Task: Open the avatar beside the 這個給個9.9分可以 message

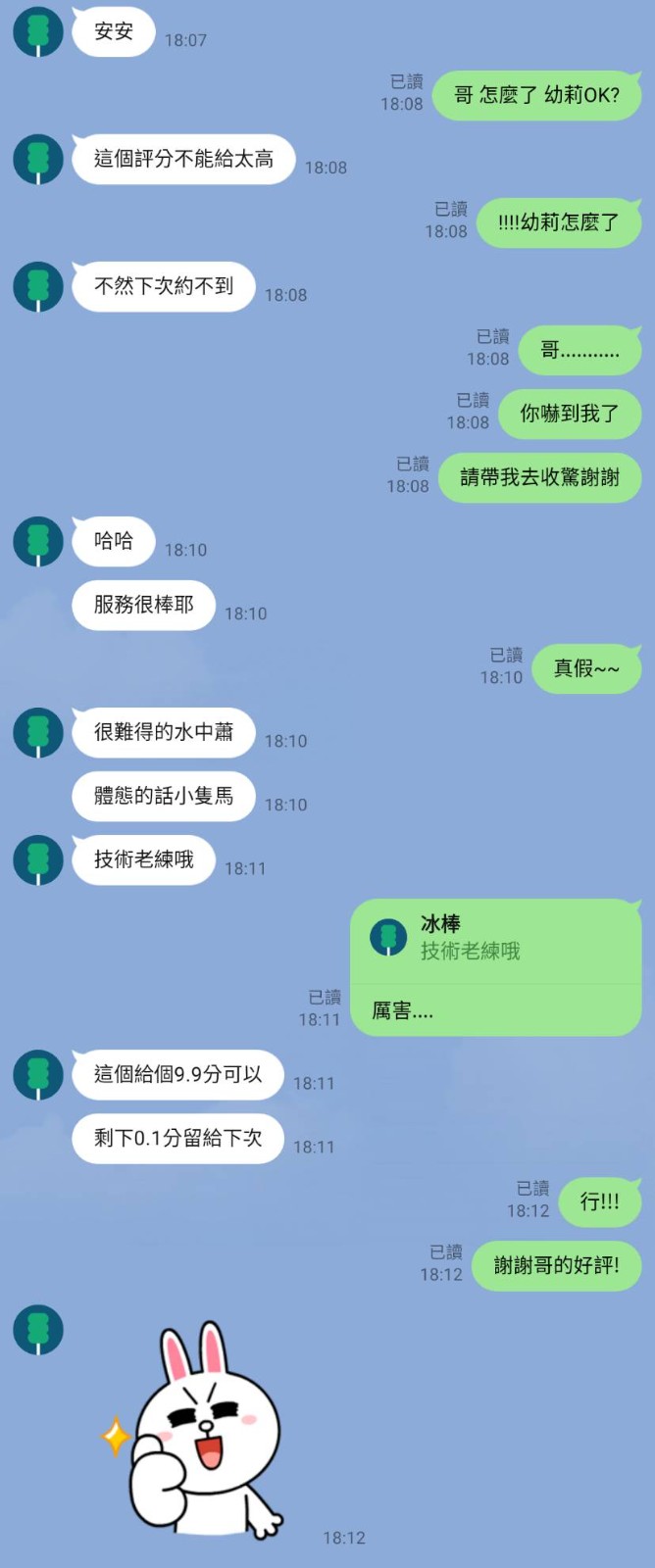Action: (37, 1074)
